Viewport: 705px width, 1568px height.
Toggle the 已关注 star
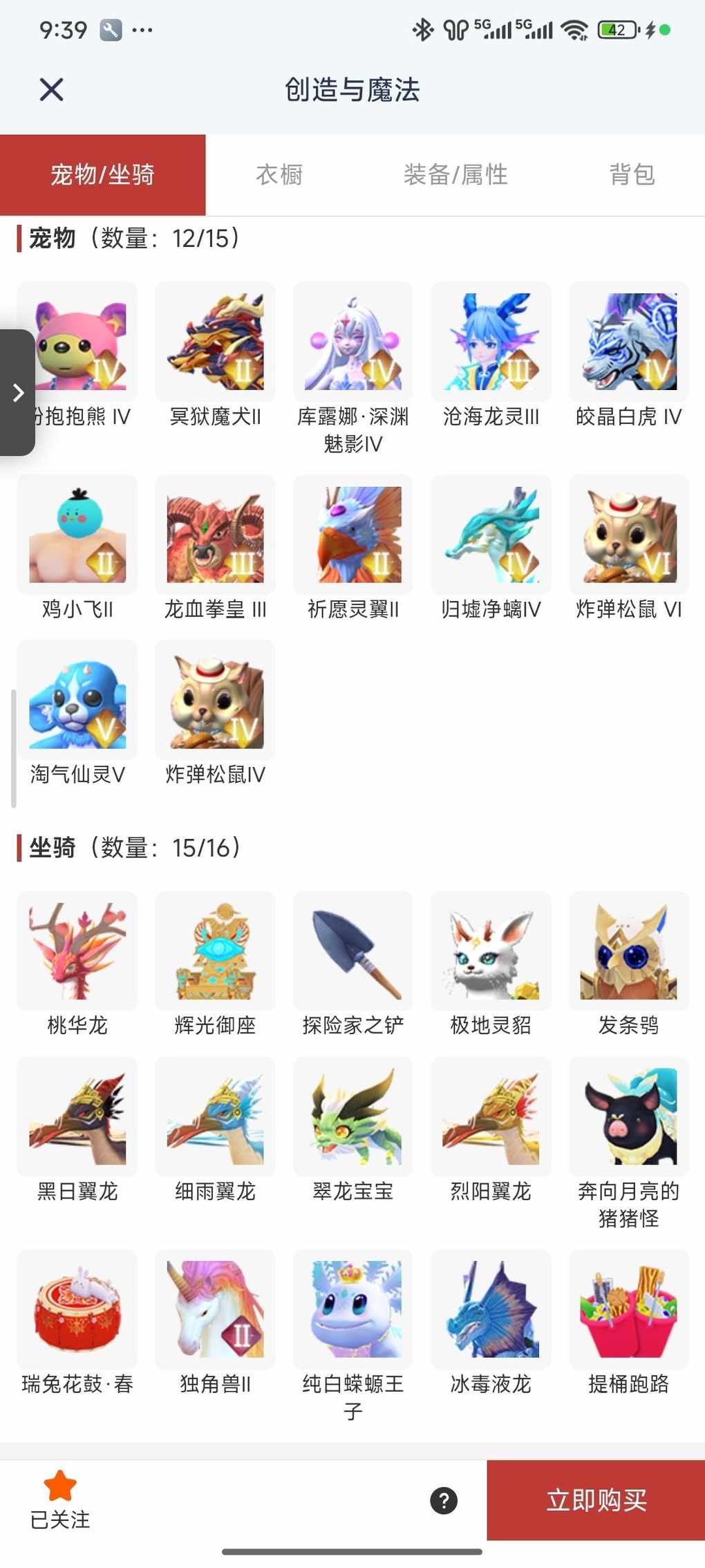point(60,1486)
